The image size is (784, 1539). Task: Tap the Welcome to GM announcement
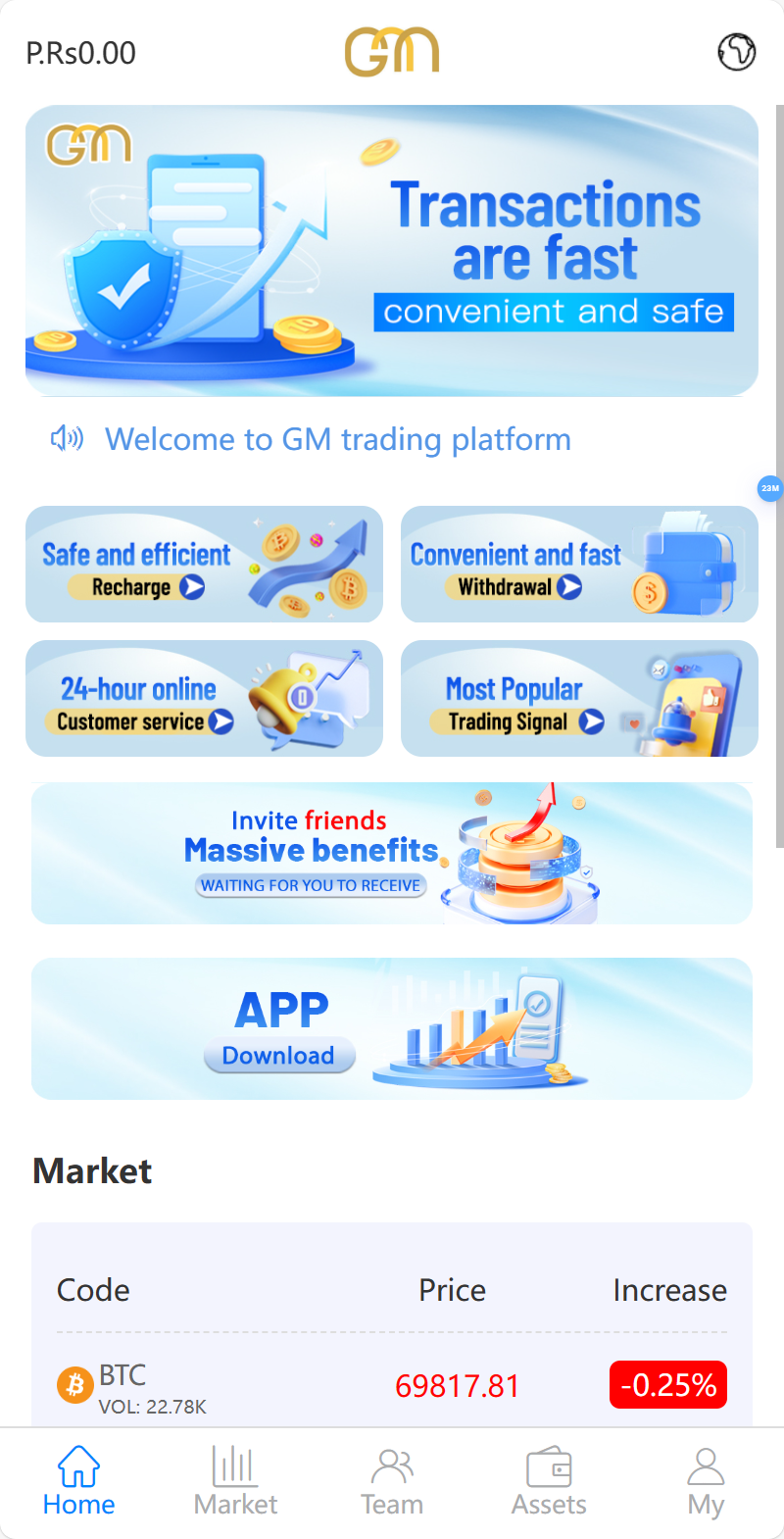[337, 439]
